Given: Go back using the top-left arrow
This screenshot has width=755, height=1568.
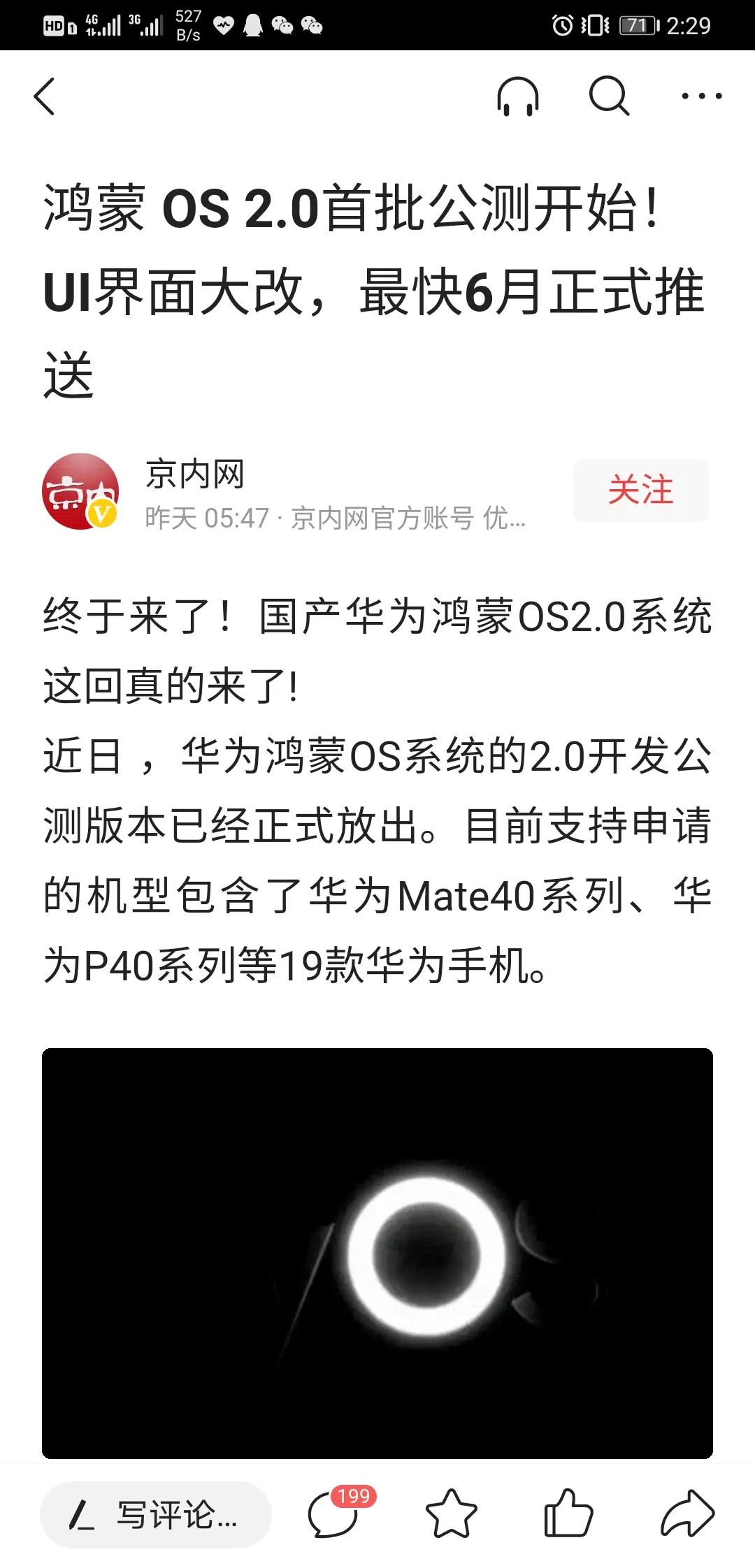Looking at the screenshot, I should [x=45, y=96].
